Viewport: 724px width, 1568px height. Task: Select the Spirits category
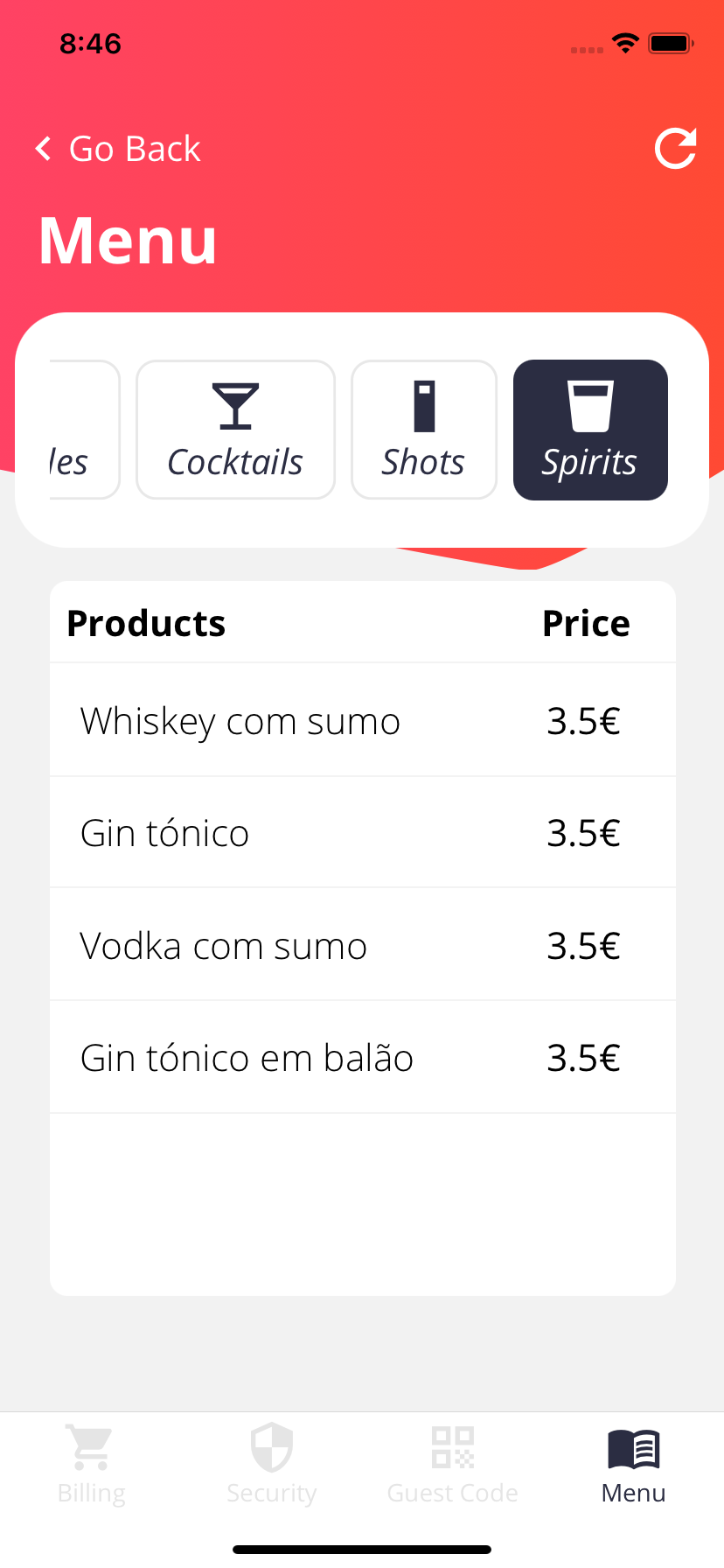[x=590, y=430]
